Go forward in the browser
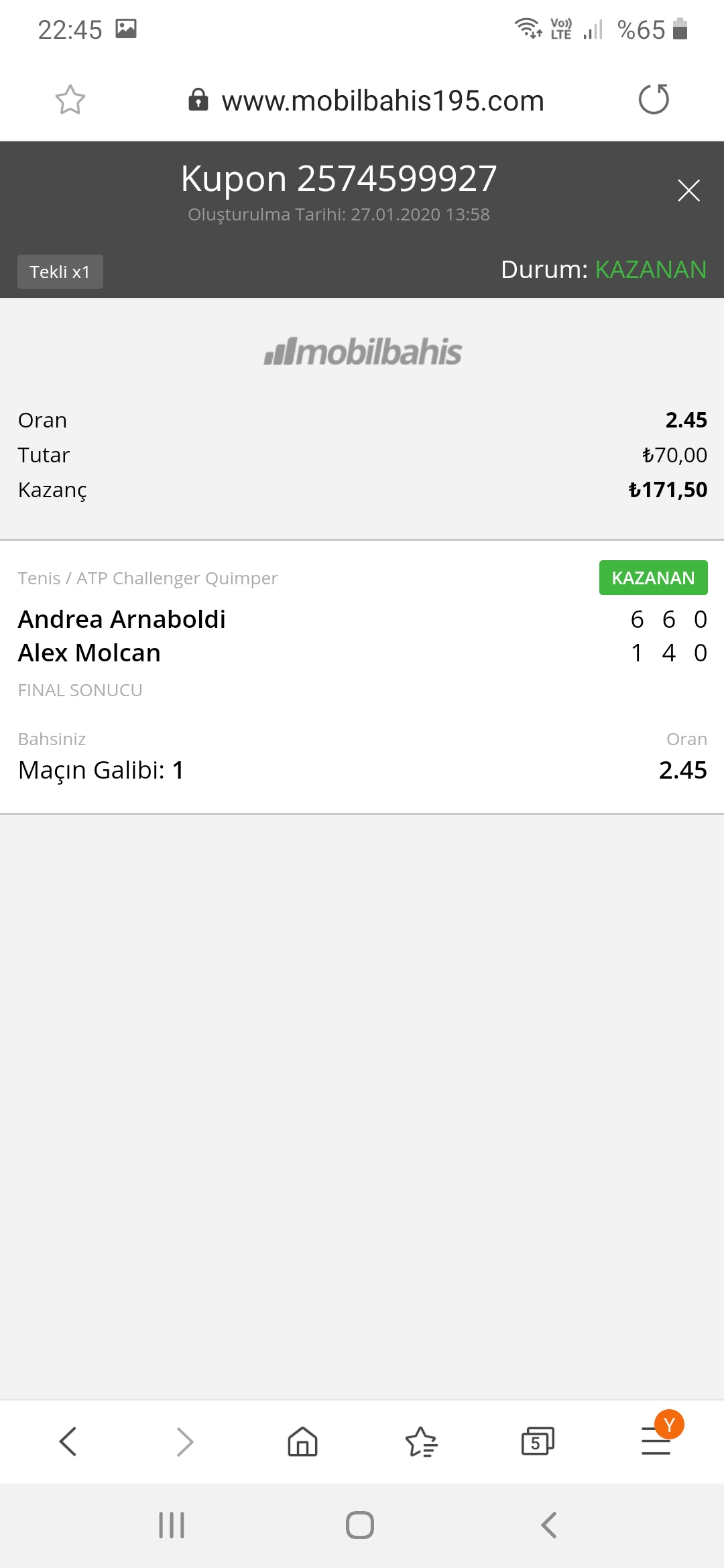The width and height of the screenshot is (724, 1568). pyautogui.click(x=185, y=1441)
